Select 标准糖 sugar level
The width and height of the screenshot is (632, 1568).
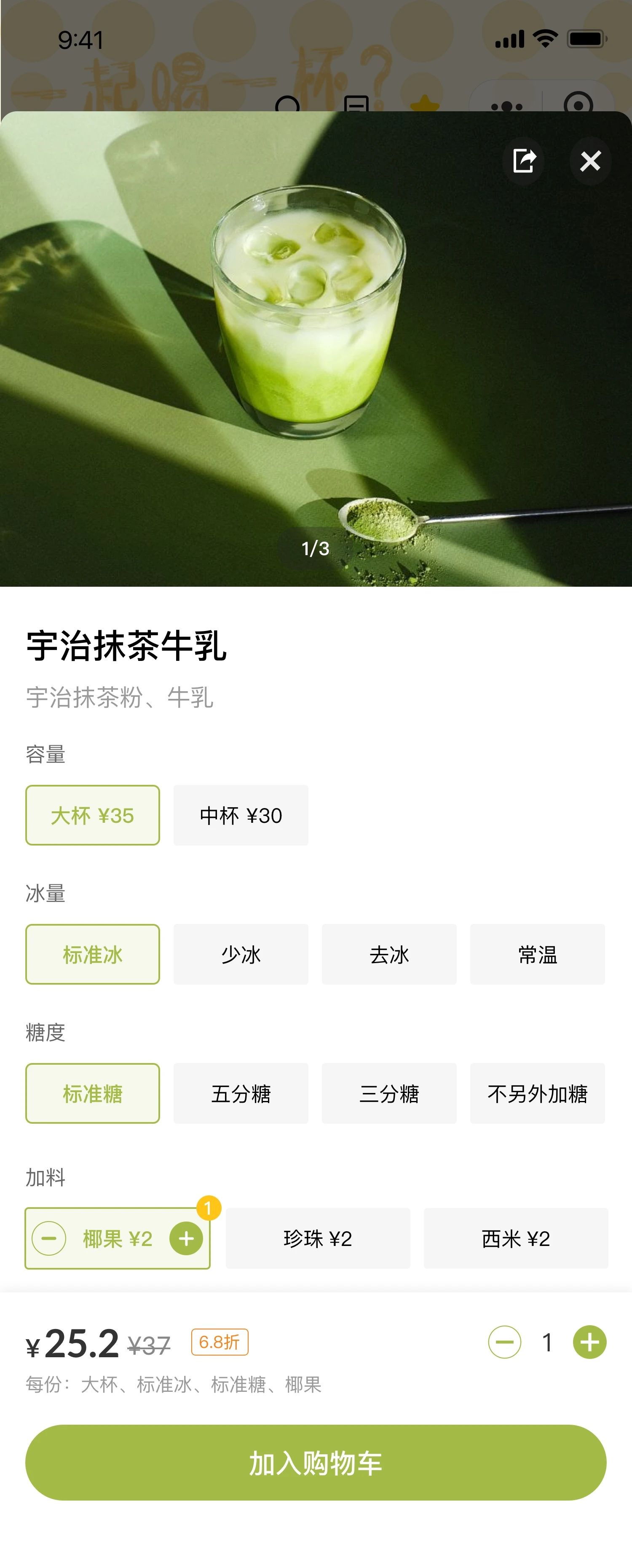click(x=92, y=1094)
